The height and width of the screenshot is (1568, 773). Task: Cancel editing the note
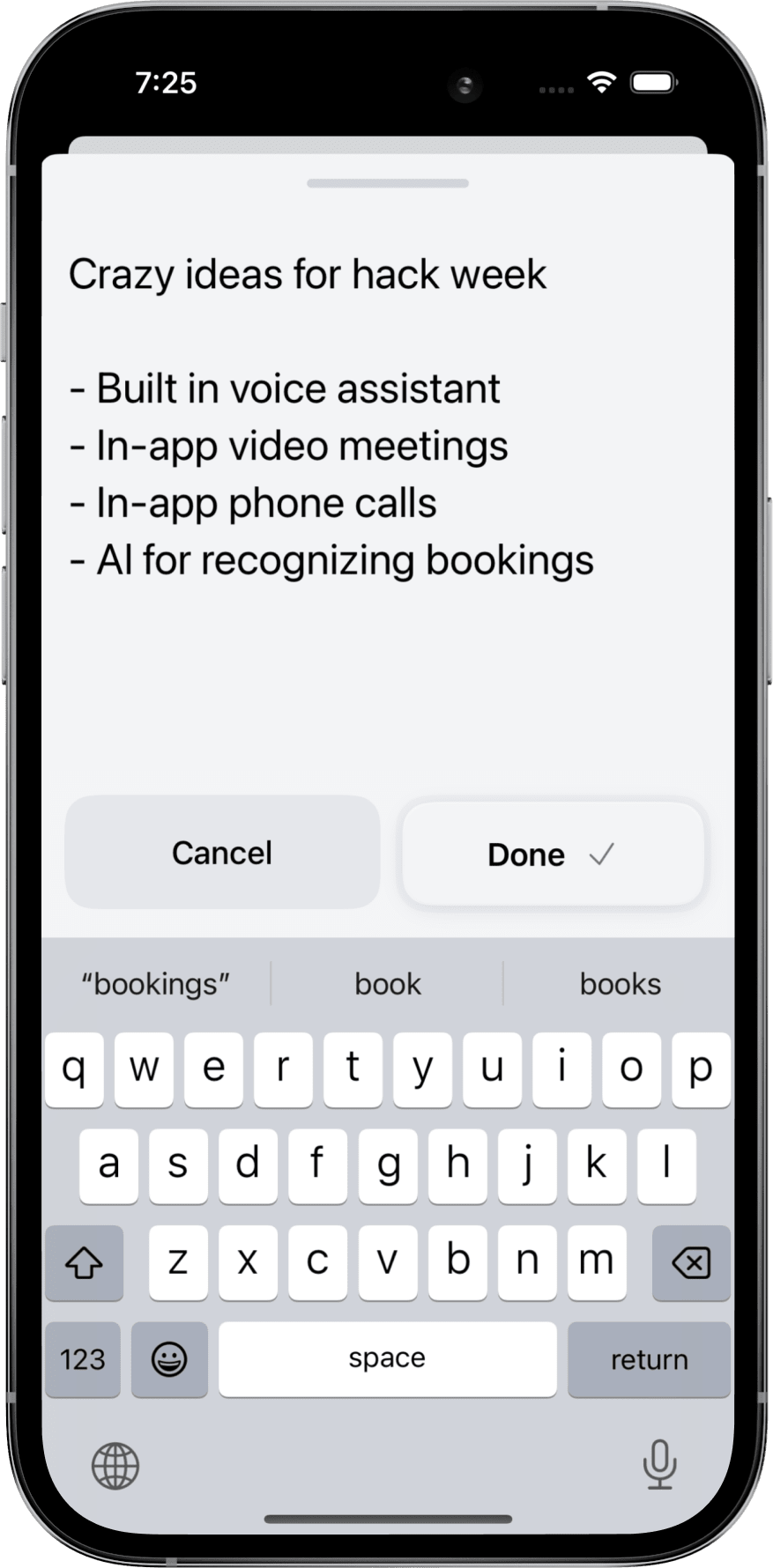(222, 853)
